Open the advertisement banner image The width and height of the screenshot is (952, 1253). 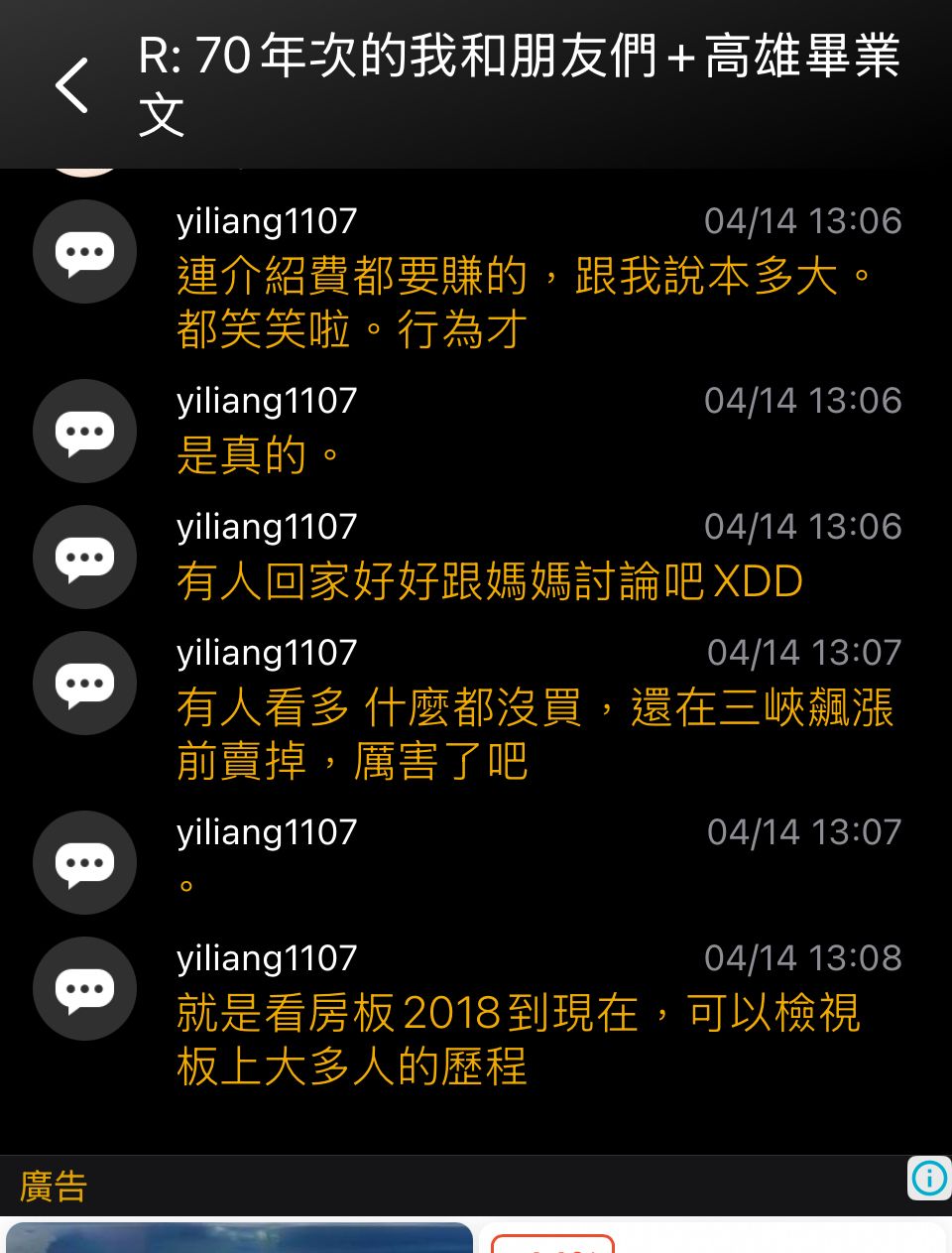point(239,1237)
